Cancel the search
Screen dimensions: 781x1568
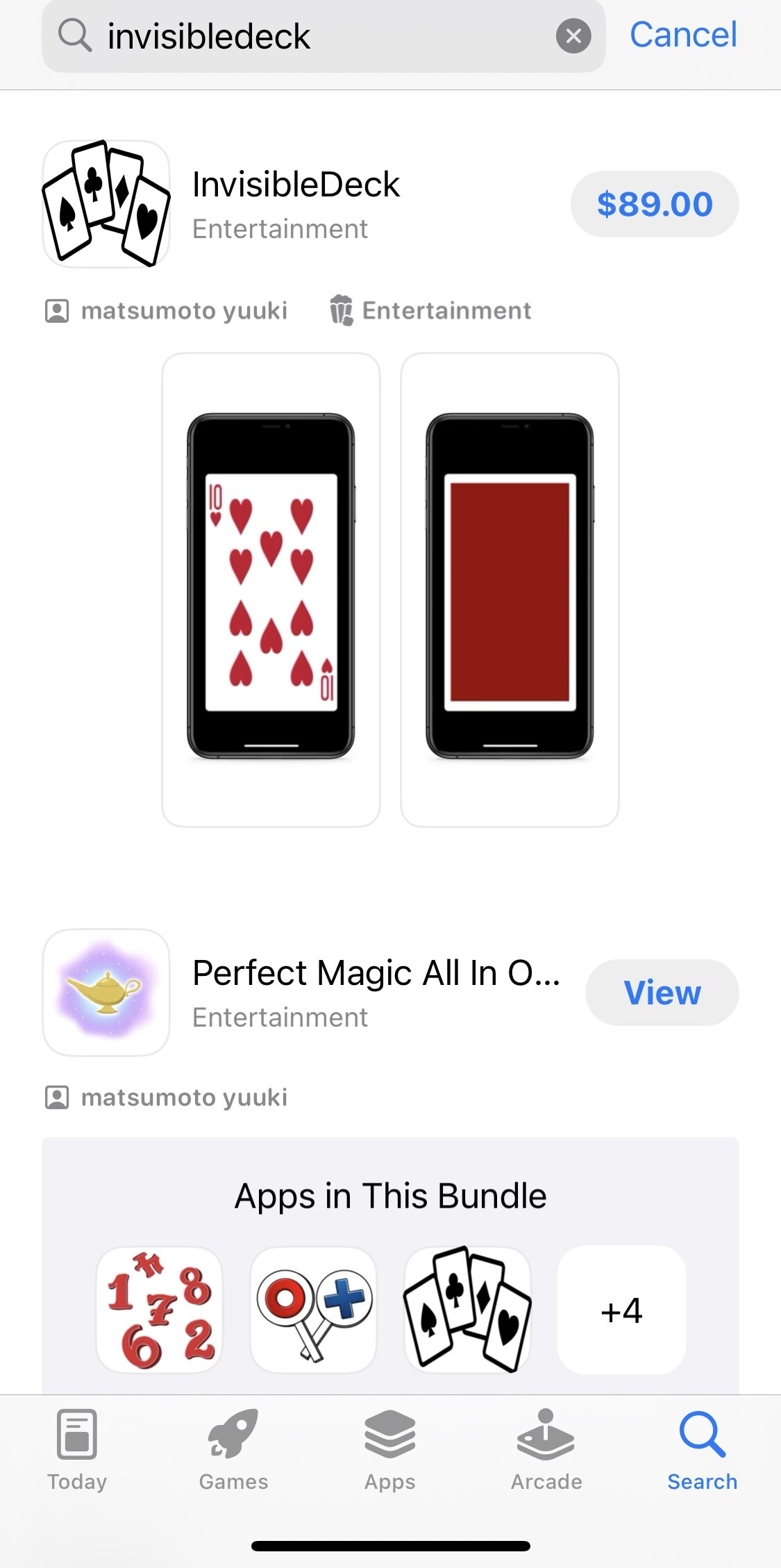coord(682,35)
